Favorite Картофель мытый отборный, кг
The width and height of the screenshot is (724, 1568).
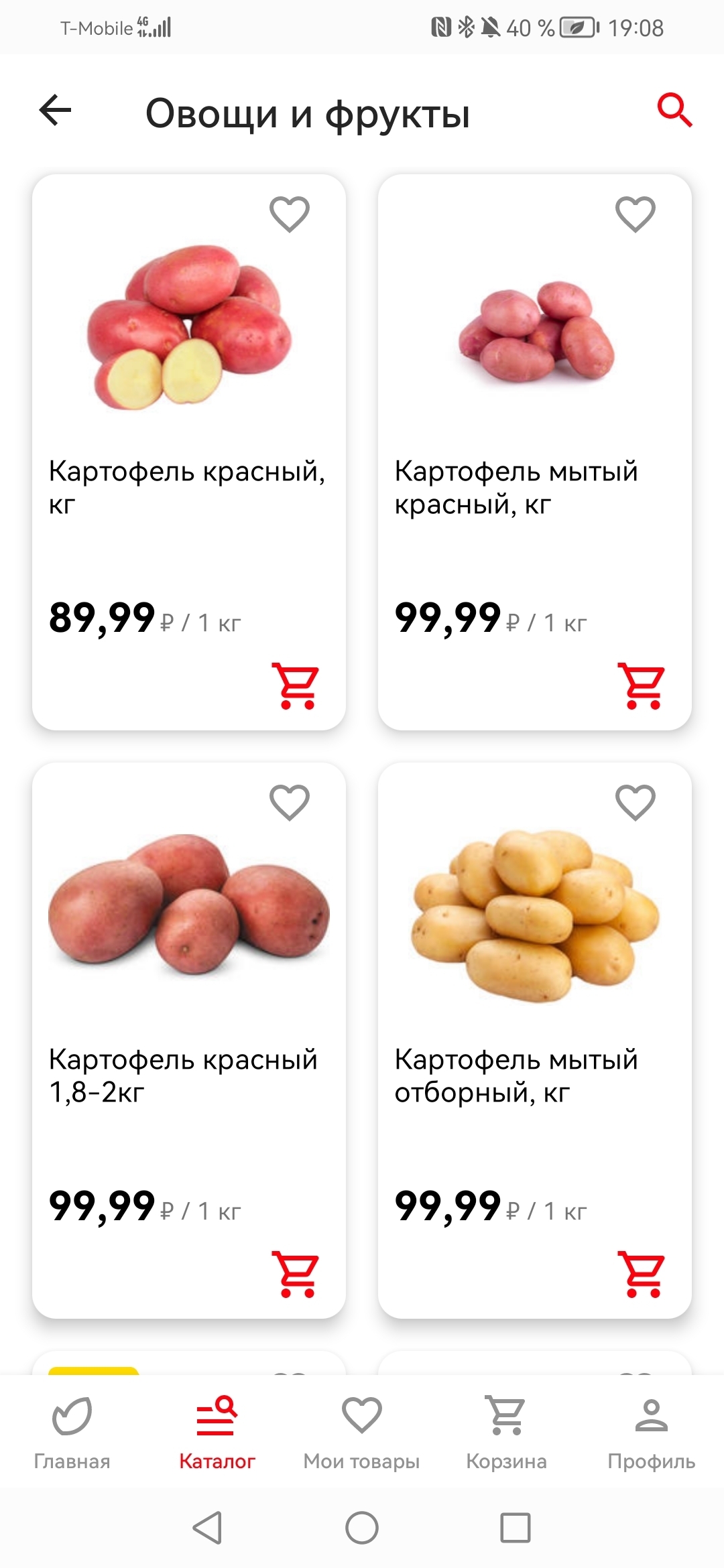(636, 802)
